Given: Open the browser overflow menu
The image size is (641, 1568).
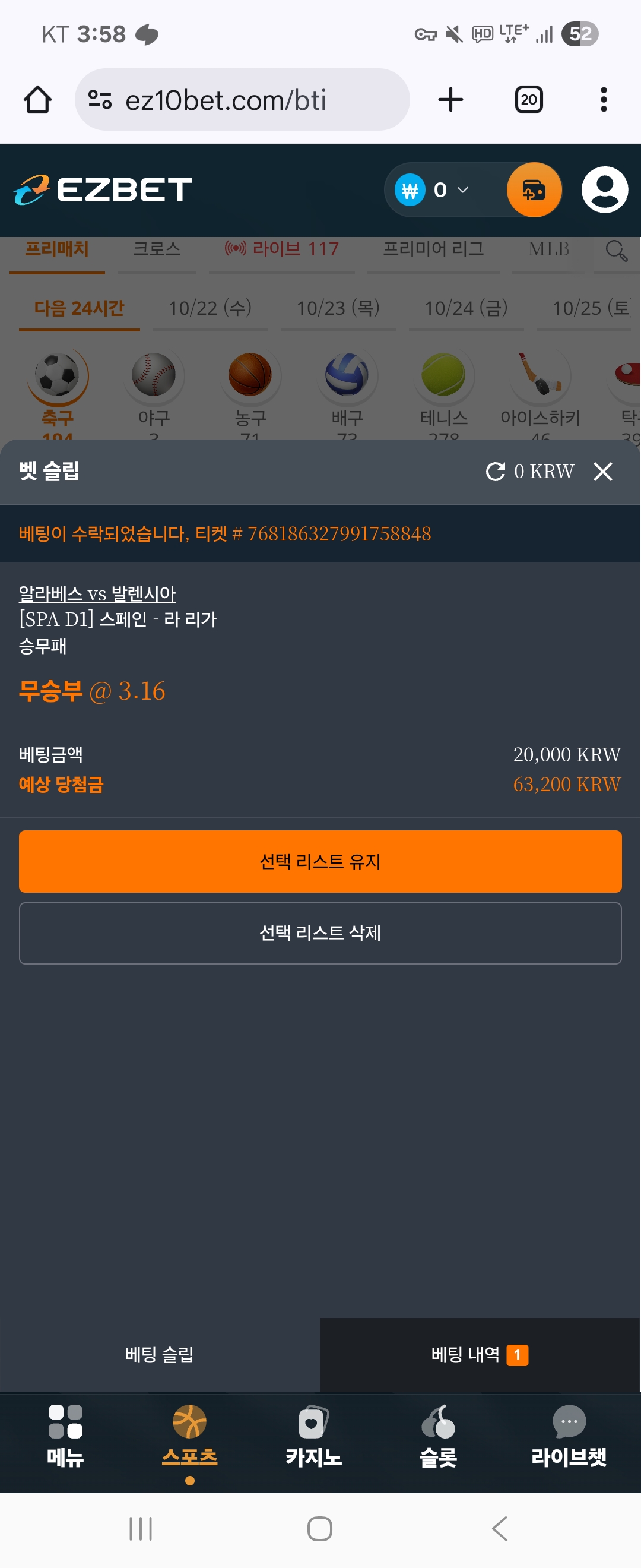Looking at the screenshot, I should [602, 100].
